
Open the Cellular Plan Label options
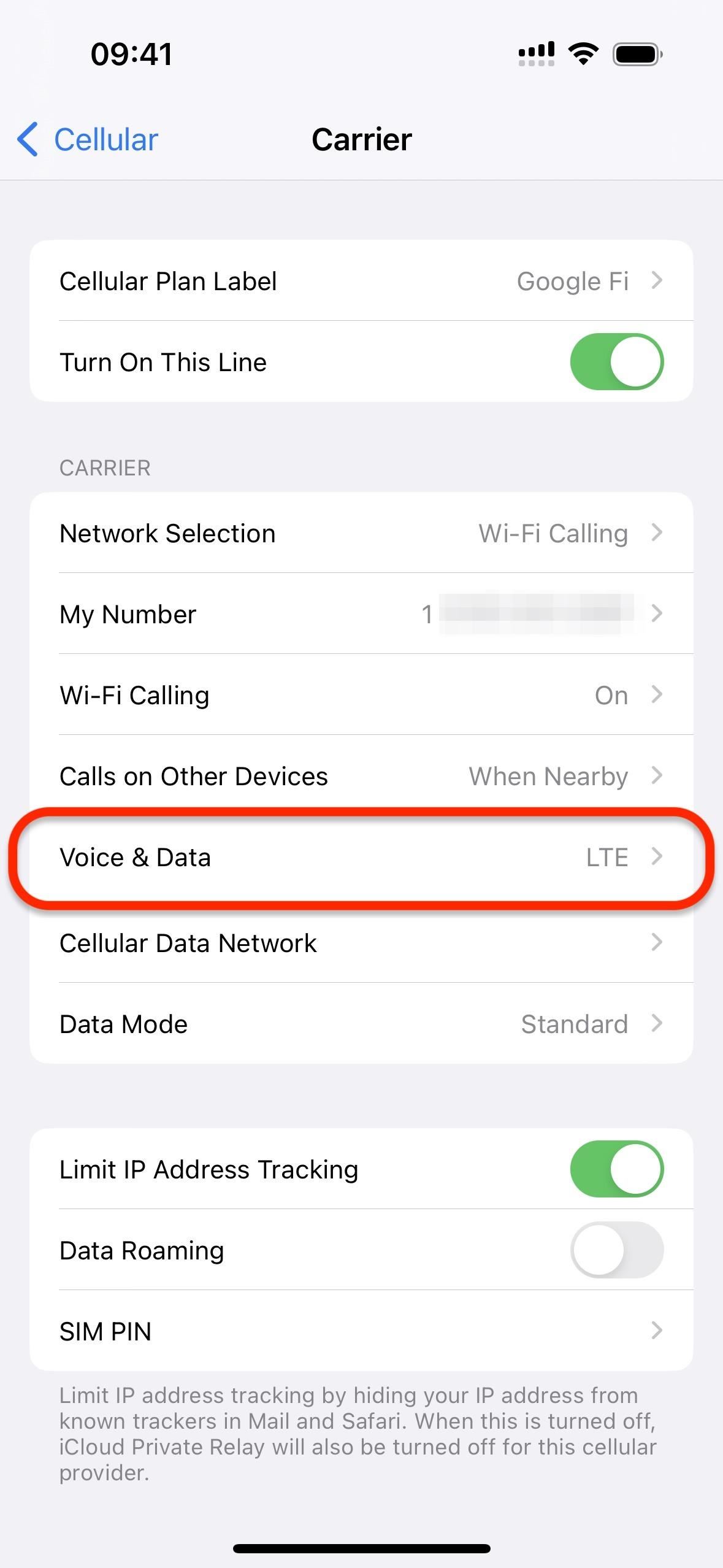pyautogui.click(x=362, y=281)
